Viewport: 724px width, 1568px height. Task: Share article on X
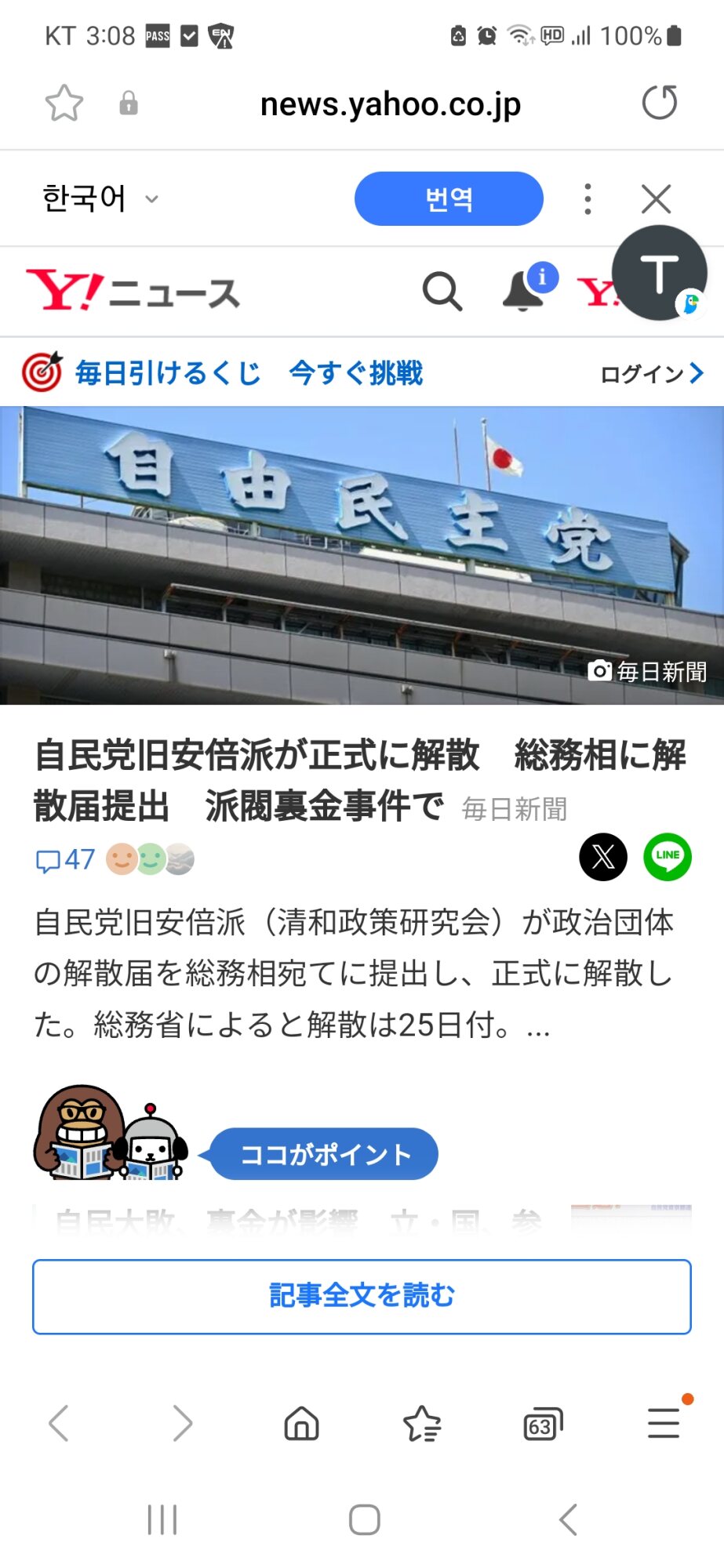(x=602, y=857)
